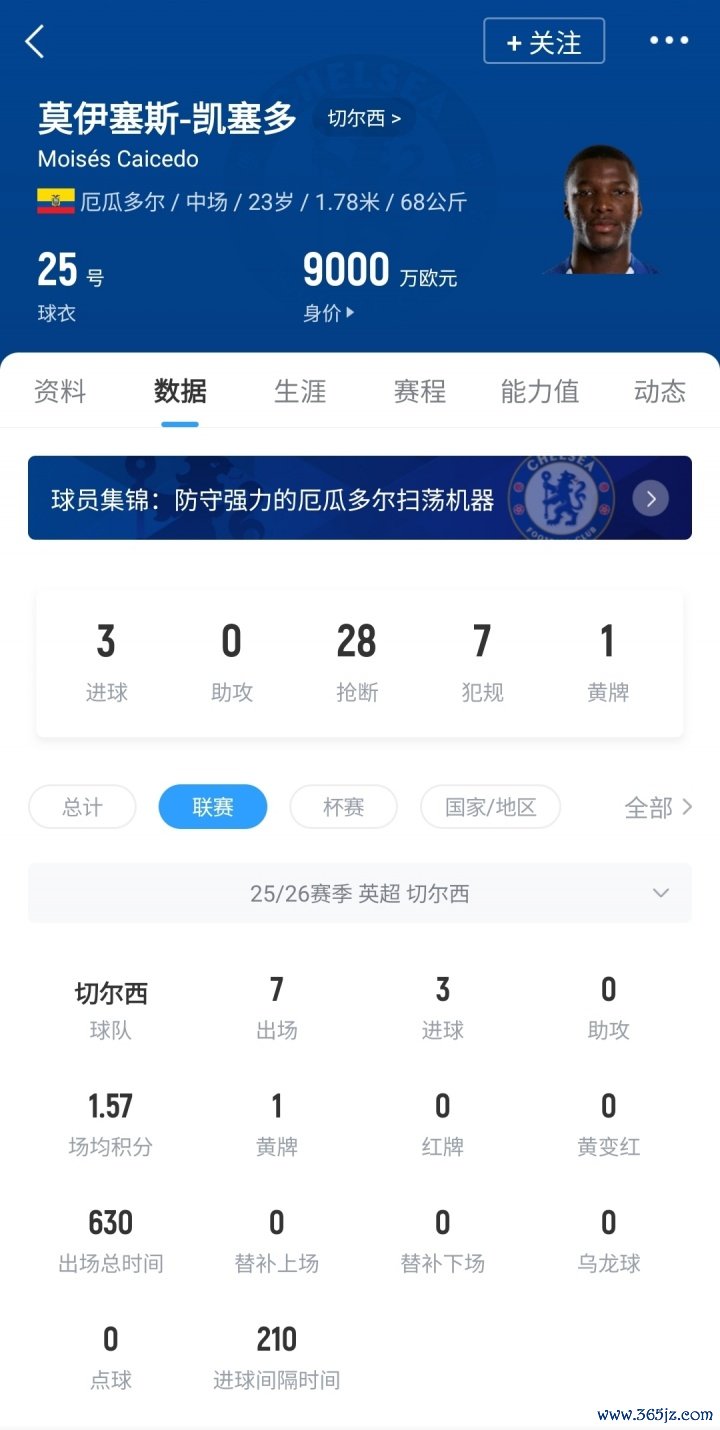Go back using the top-left arrow
Viewport: 720px width, 1430px height.
(36, 42)
